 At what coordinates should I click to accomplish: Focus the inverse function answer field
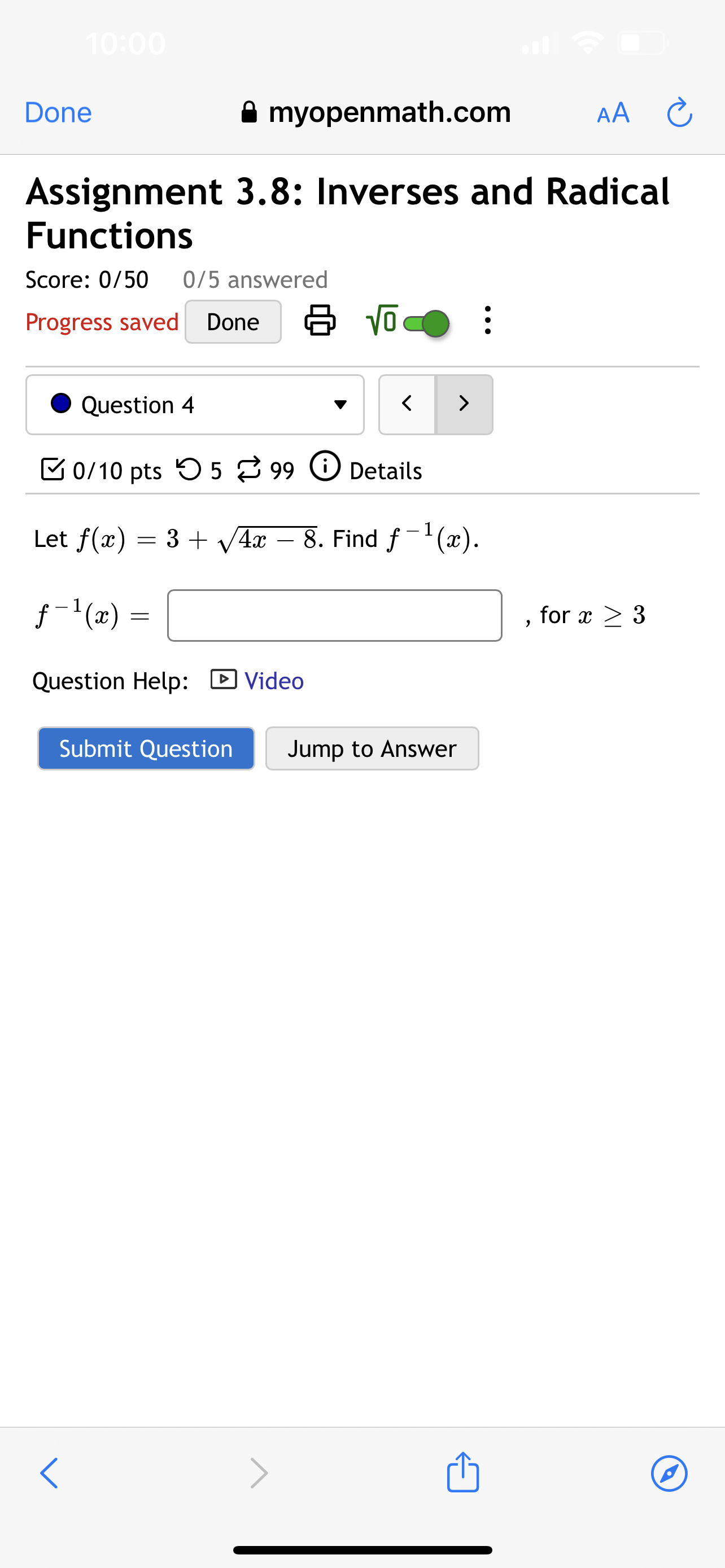tap(334, 615)
